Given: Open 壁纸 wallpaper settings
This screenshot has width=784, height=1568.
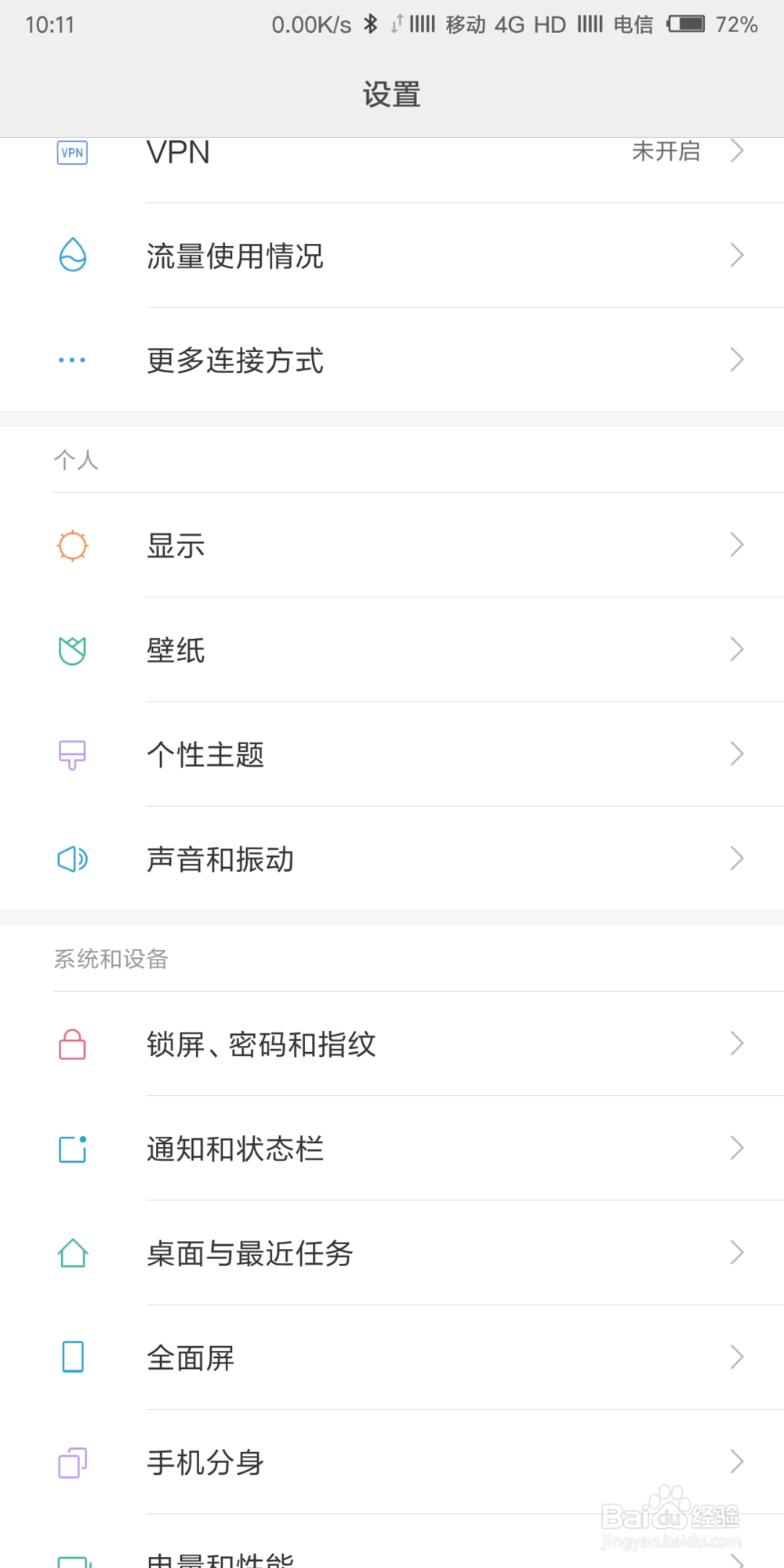Looking at the screenshot, I should [392, 649].
